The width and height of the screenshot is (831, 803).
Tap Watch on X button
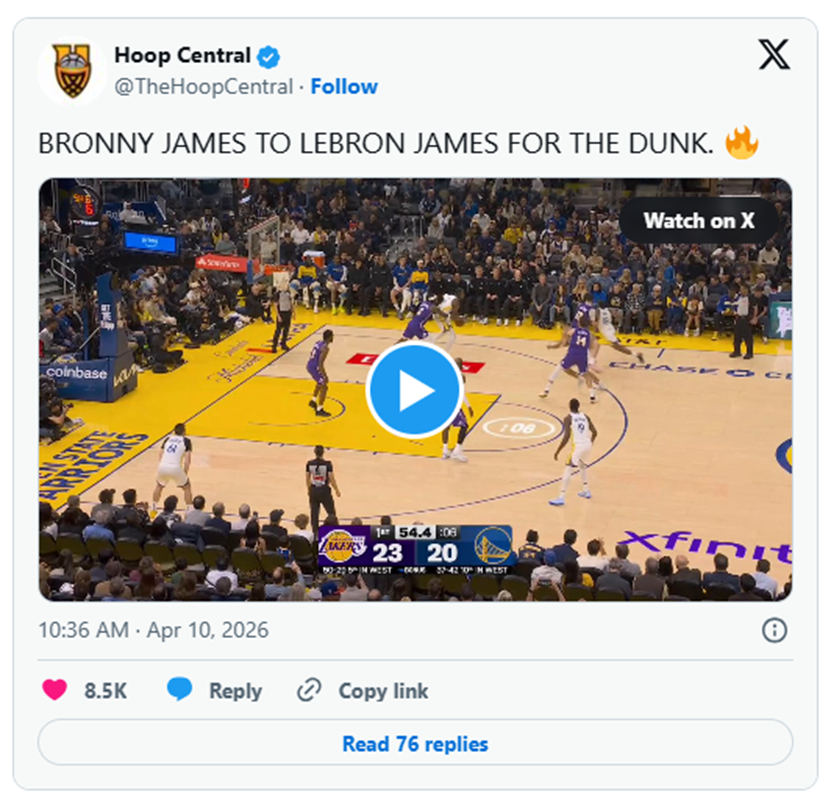698,221
